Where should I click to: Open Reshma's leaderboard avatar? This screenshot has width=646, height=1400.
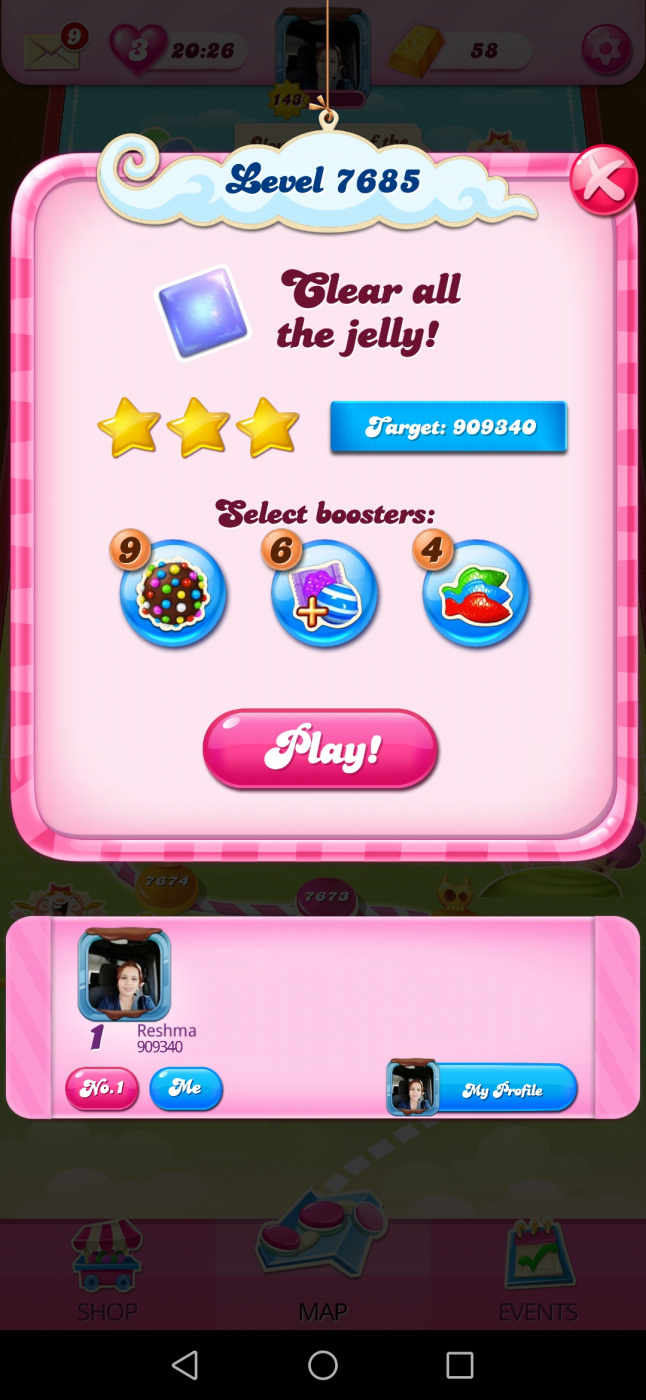[124, 976]
